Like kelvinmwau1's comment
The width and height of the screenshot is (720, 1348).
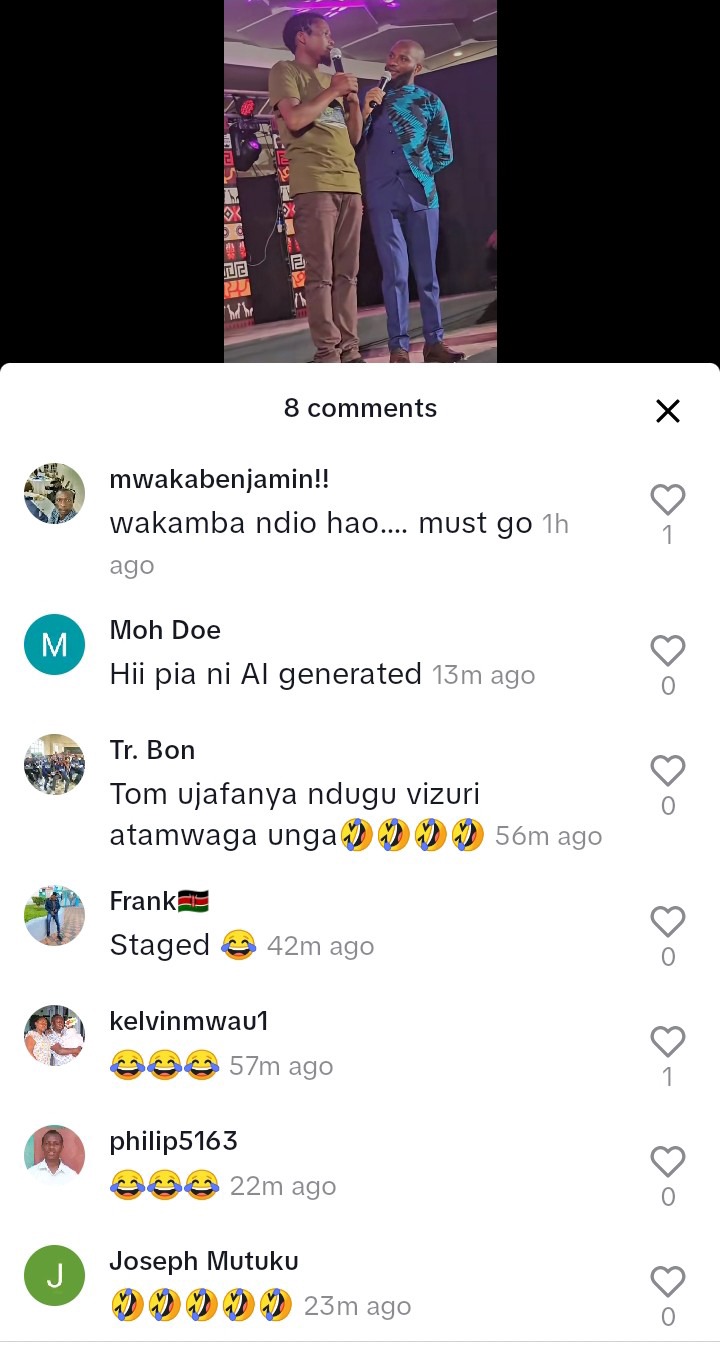pos(667,1042)
